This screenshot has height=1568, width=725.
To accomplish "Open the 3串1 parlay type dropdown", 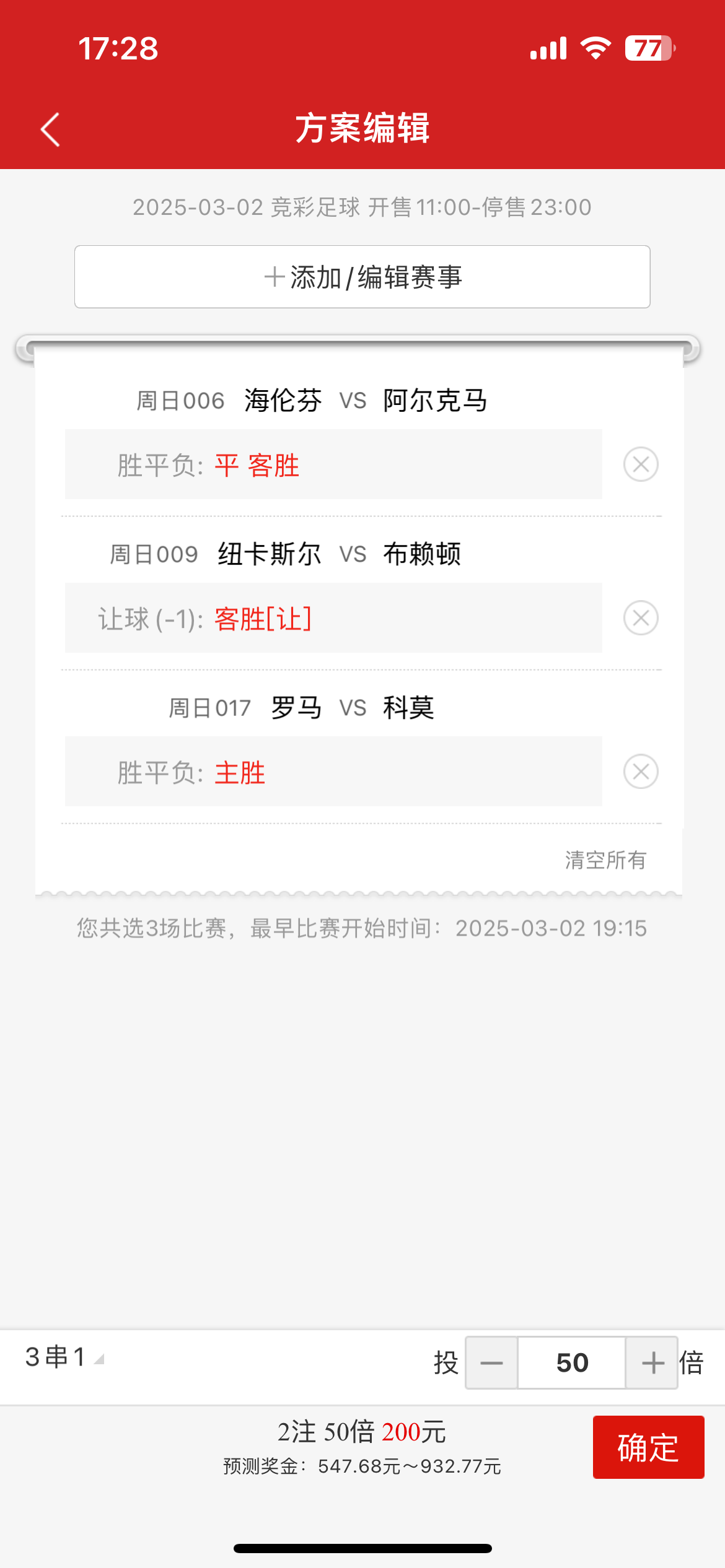I will pyautogui.click(x=64, y=1357).
